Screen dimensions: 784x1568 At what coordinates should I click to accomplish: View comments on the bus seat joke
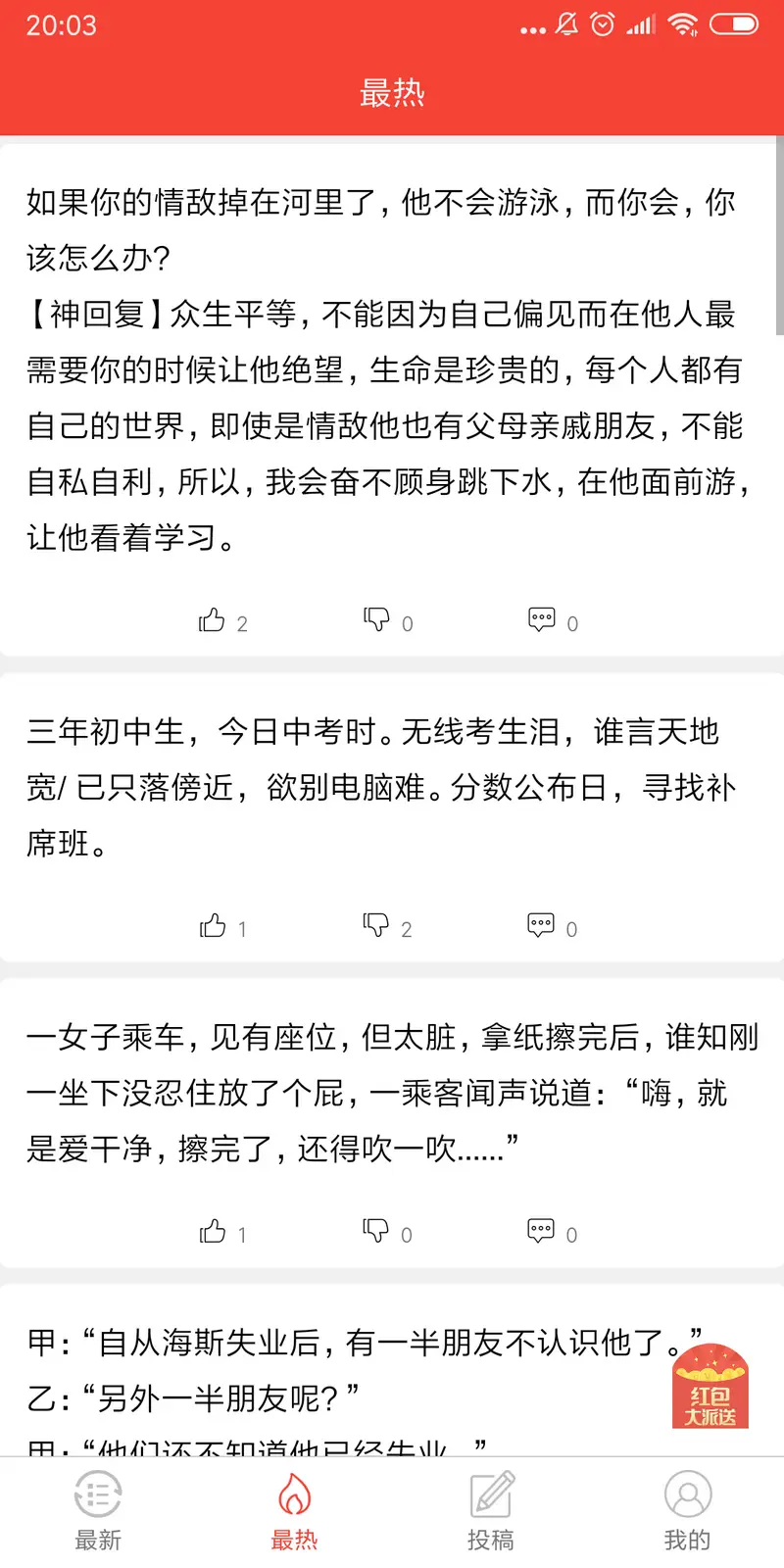542,1232
